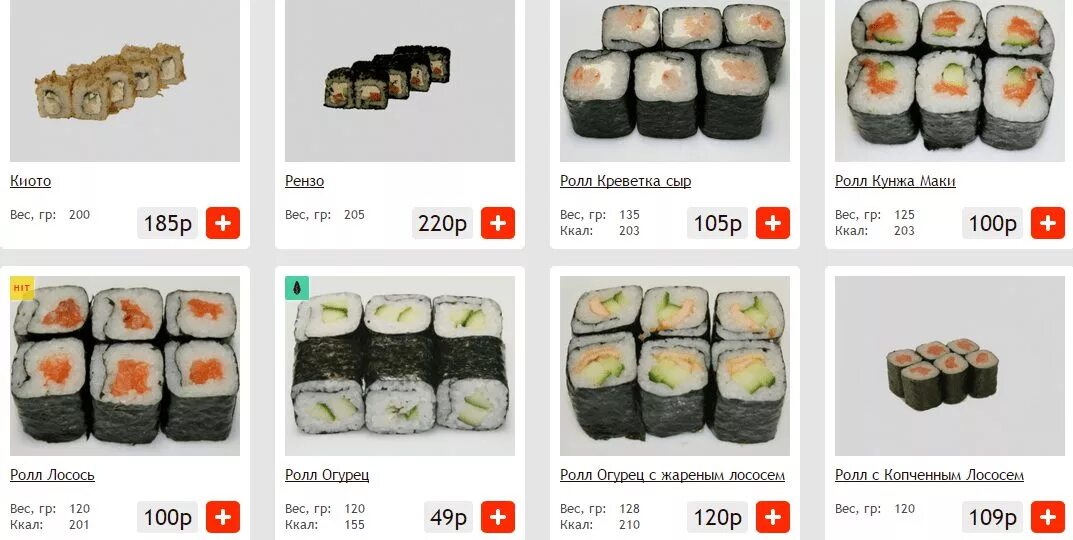1073x540 pixels.
Task: Open the Рензо product link
Action: point(304,181)
